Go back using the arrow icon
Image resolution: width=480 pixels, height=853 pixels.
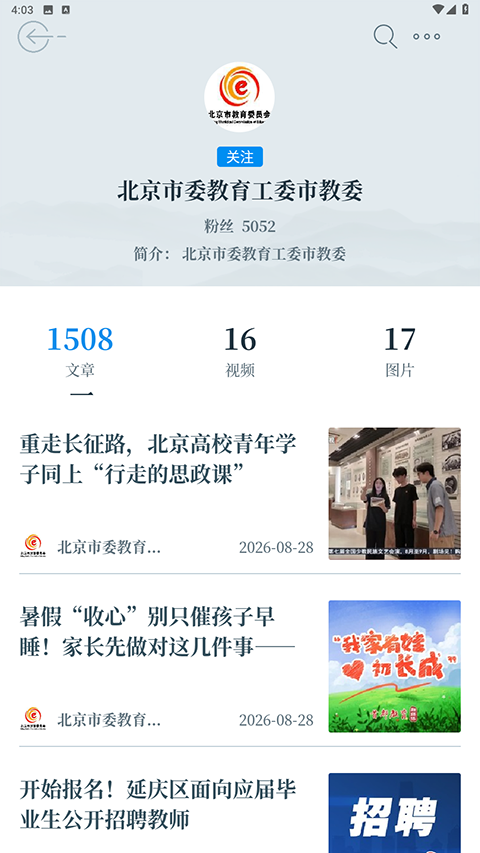point(41,36)
